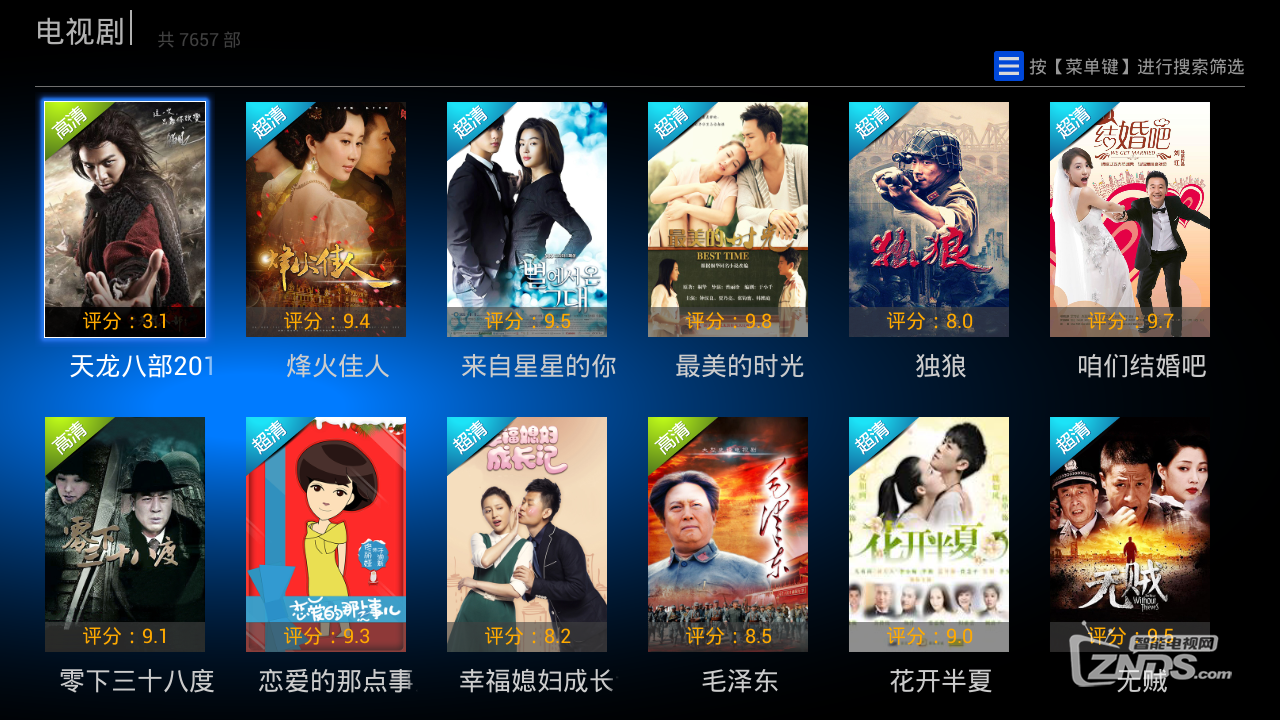
Task: Open the 毛泽东 series card
Action: [728, 535]
